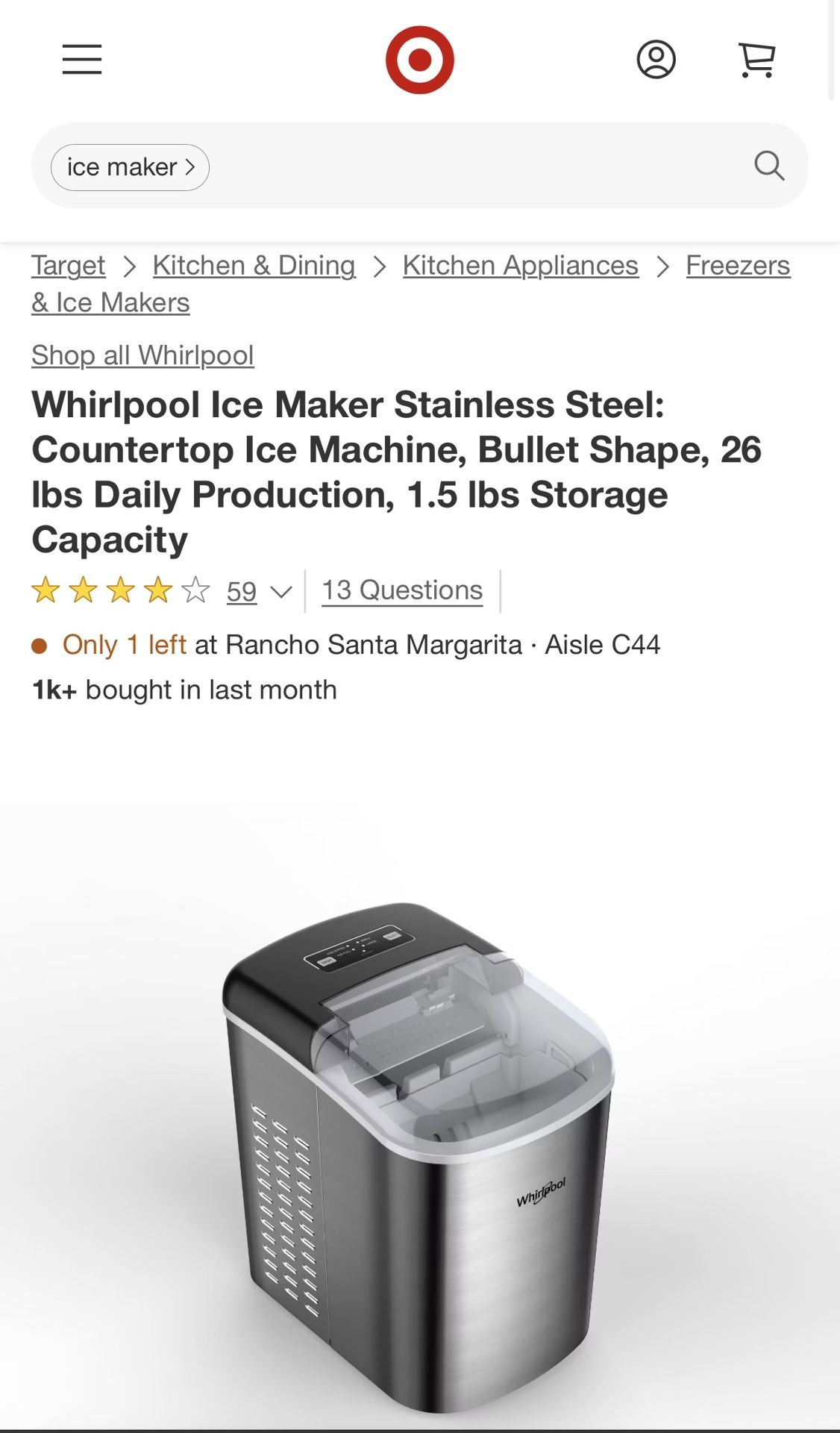Click the stock availability dot indicator

pyautogui.click(x=40, y=643)
